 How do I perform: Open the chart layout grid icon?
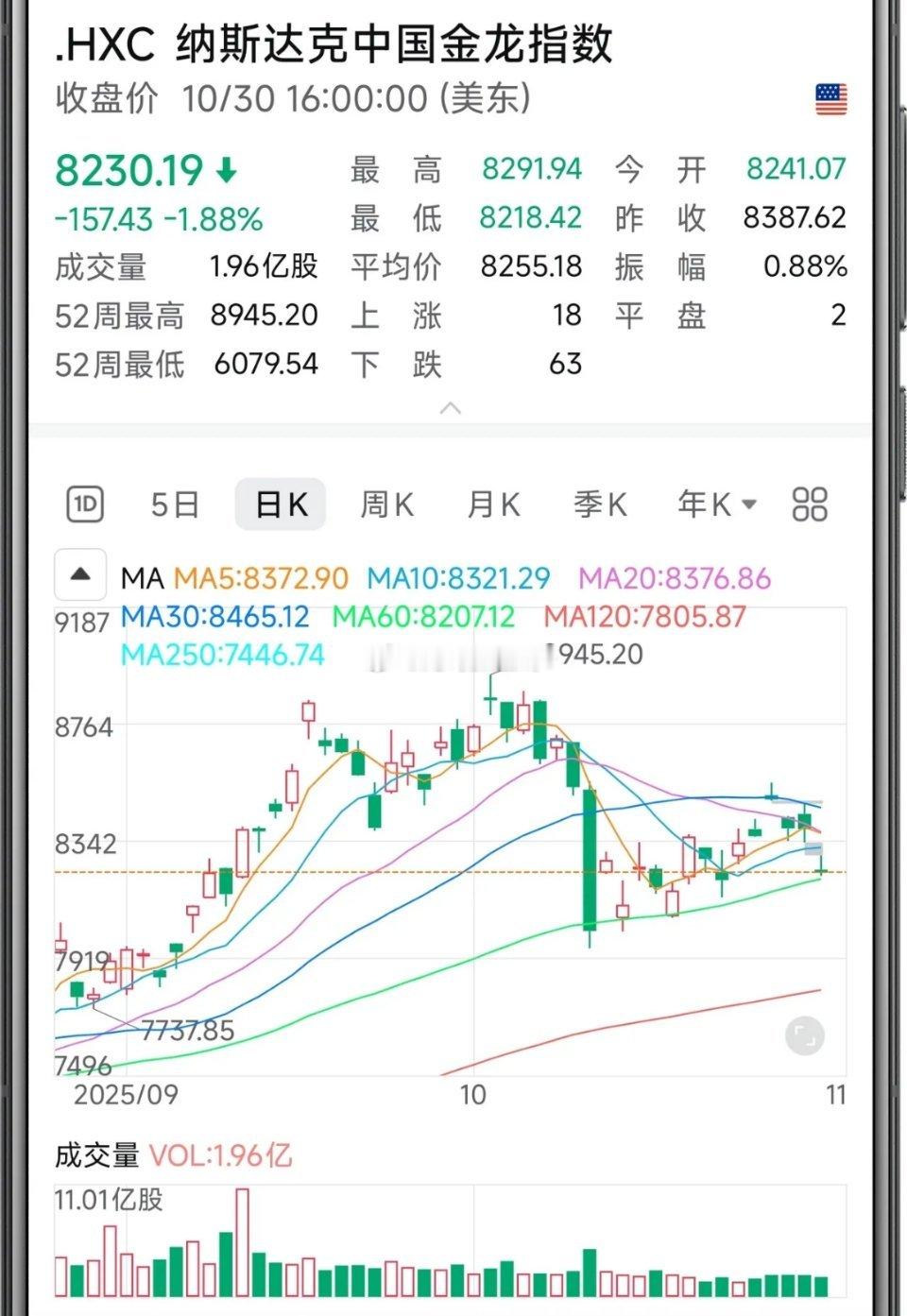[x=810, y=504]
